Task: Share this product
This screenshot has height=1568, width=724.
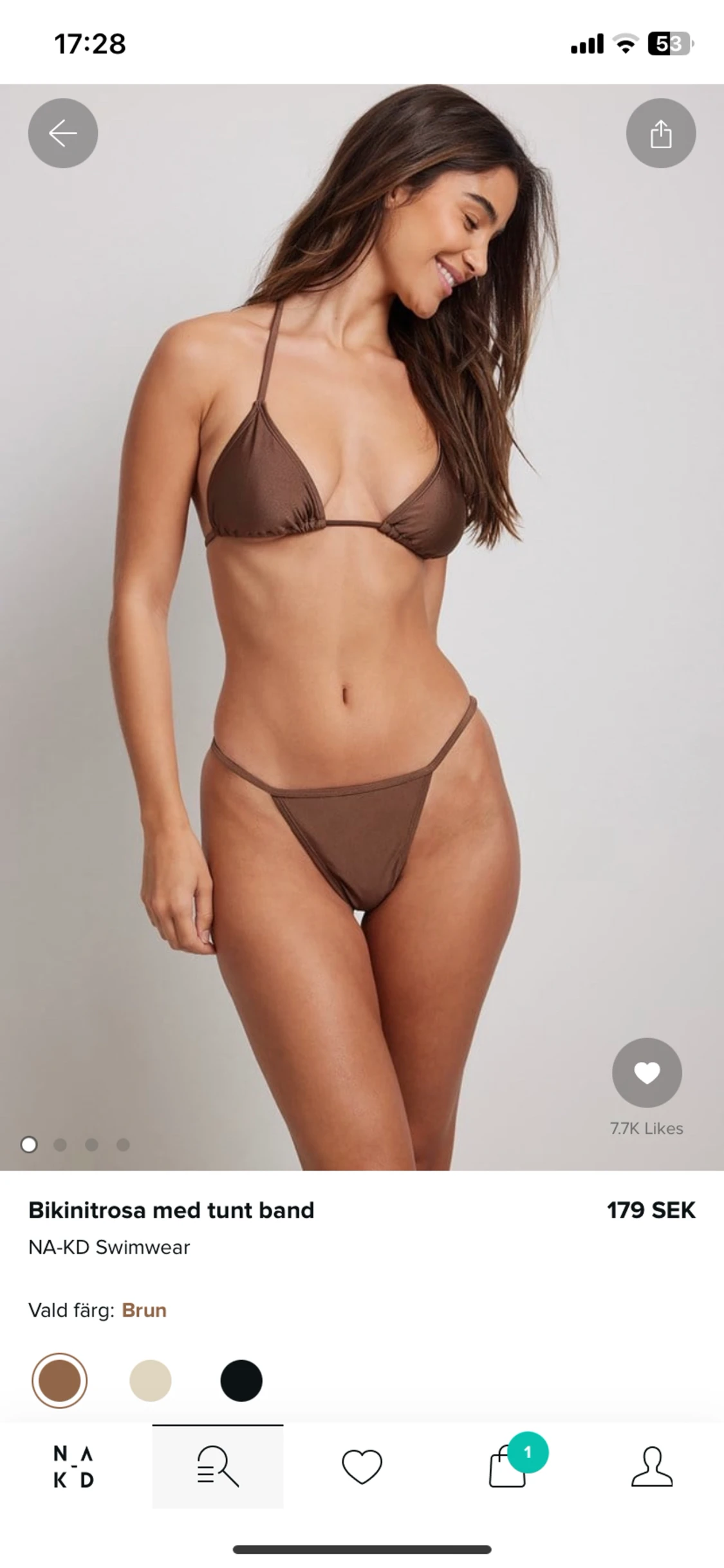Action: [x=661, y=133]
